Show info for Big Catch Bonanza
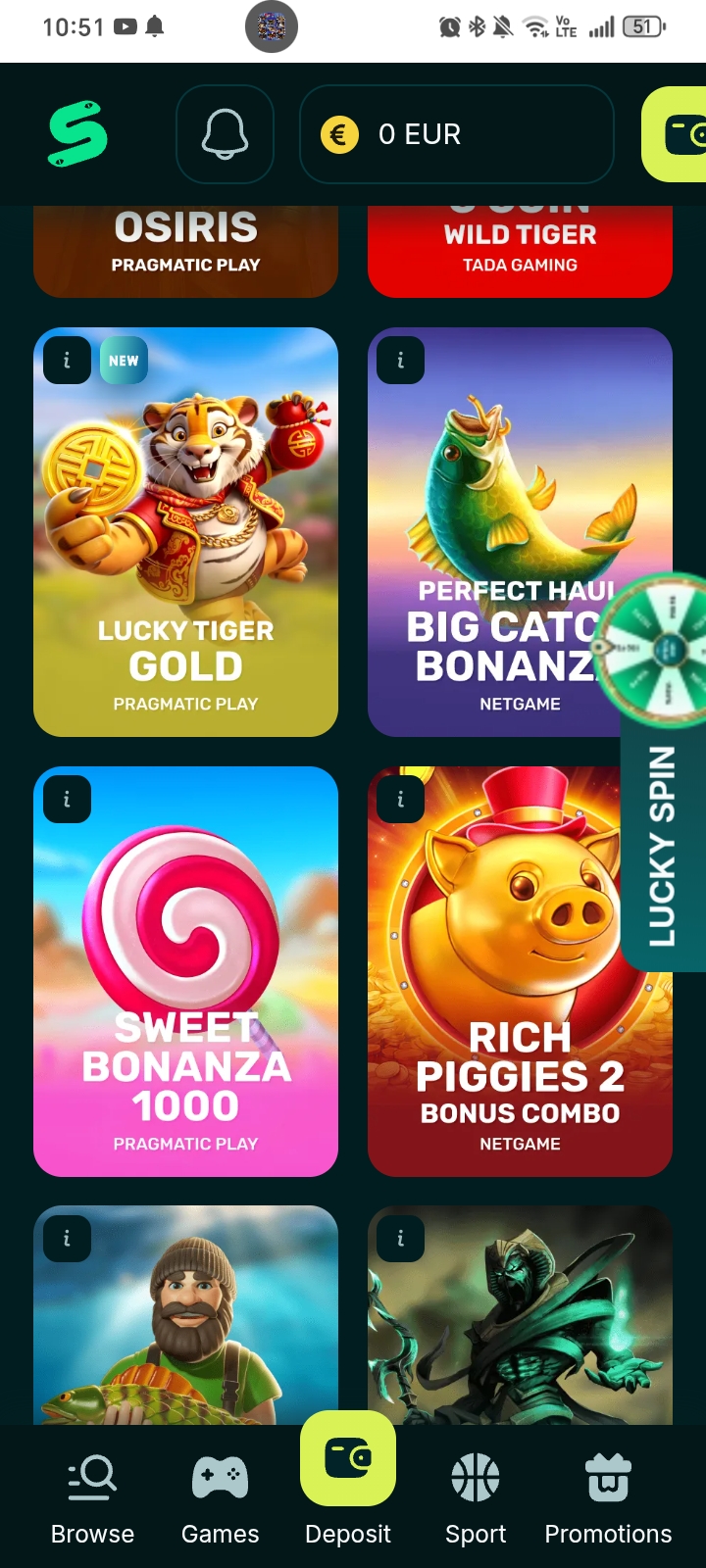This screenshot has height=1568, width=706. [400, 361]
